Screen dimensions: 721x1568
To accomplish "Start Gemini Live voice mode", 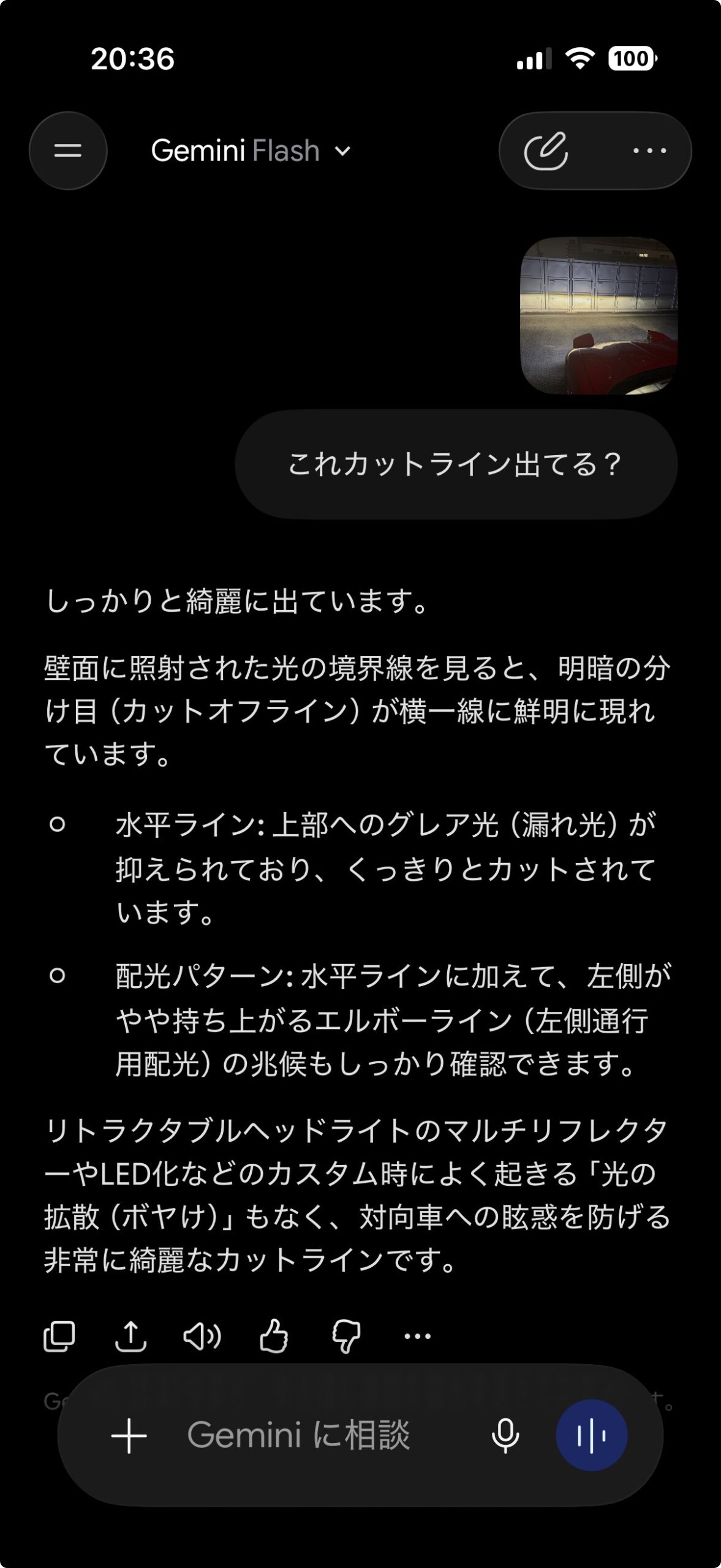I will [592, 1435].
